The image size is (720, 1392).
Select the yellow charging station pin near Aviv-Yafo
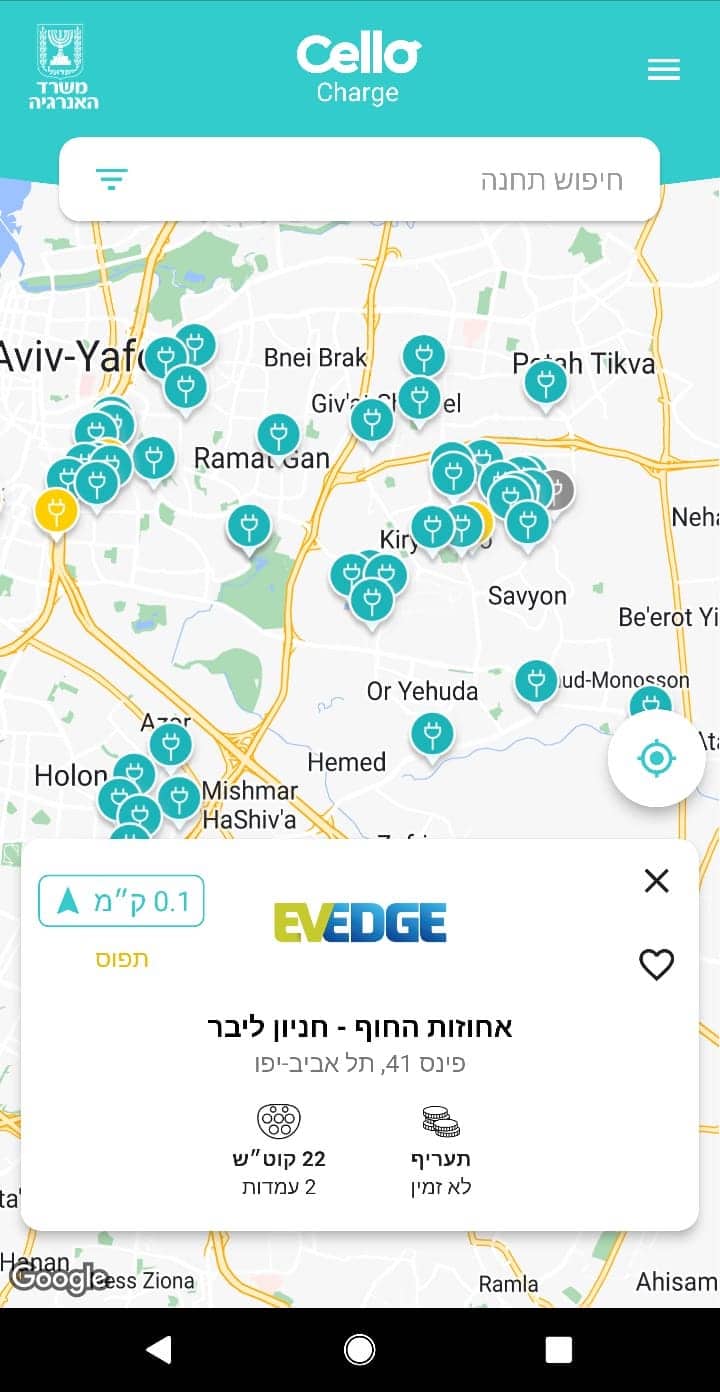coord(56,511)
